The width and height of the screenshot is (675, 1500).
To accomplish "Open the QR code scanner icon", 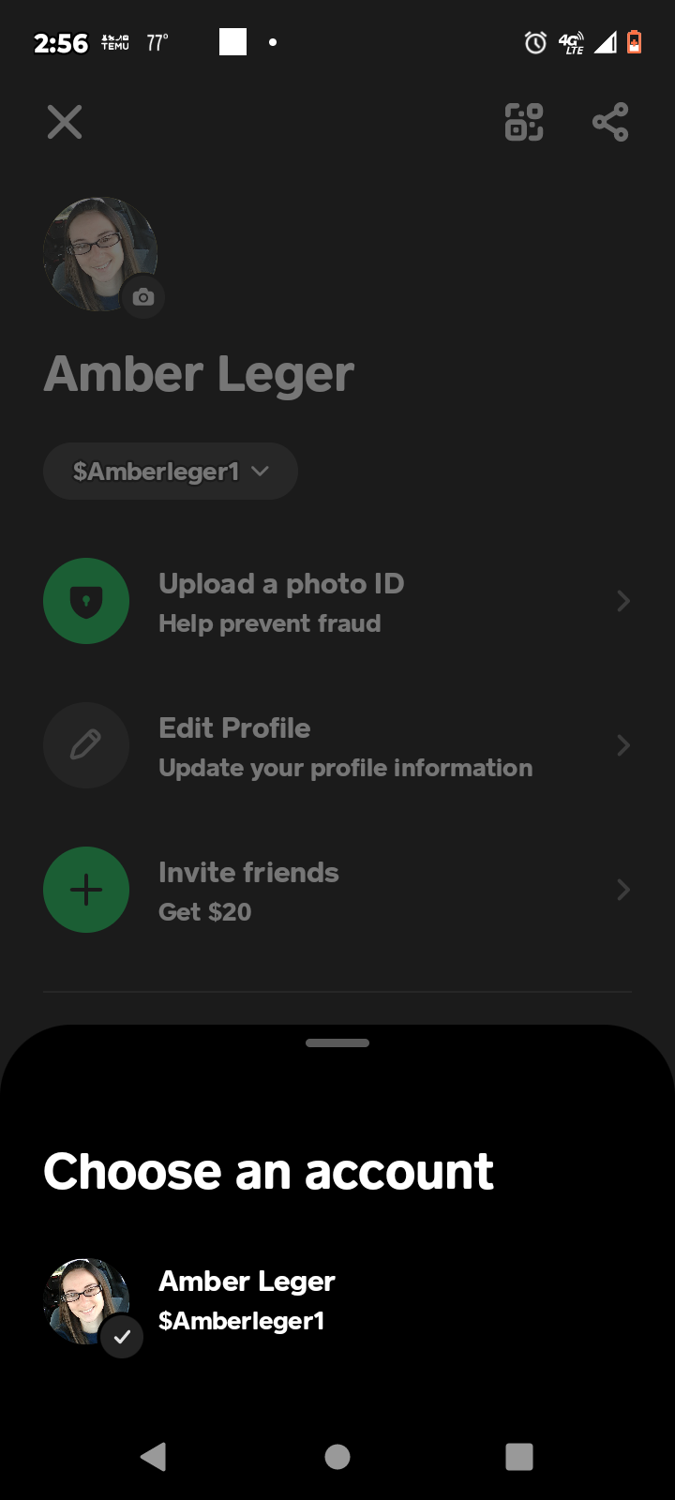I will click(x=524, y=122).
